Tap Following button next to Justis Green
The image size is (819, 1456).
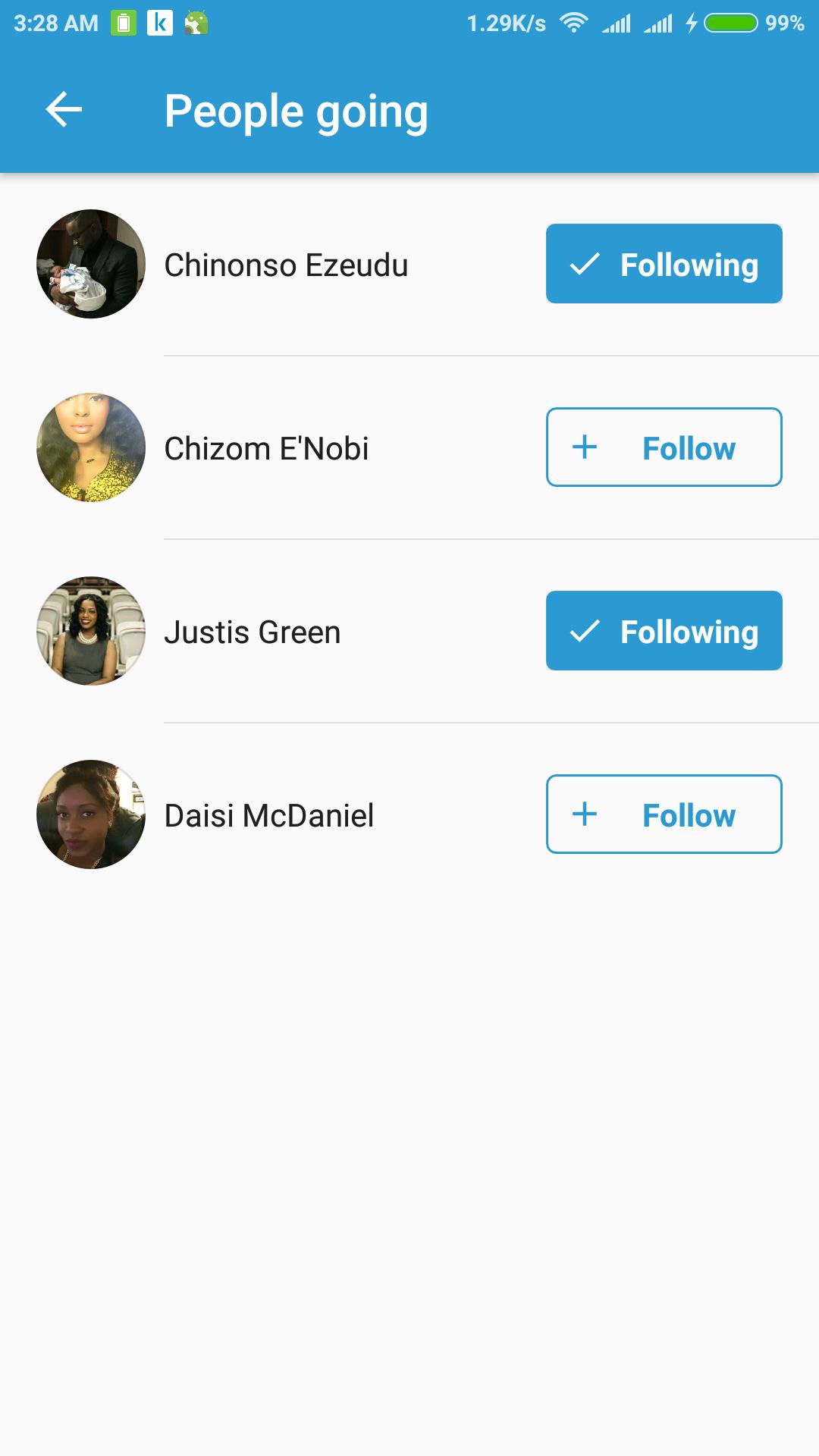[x=664, y=631]
